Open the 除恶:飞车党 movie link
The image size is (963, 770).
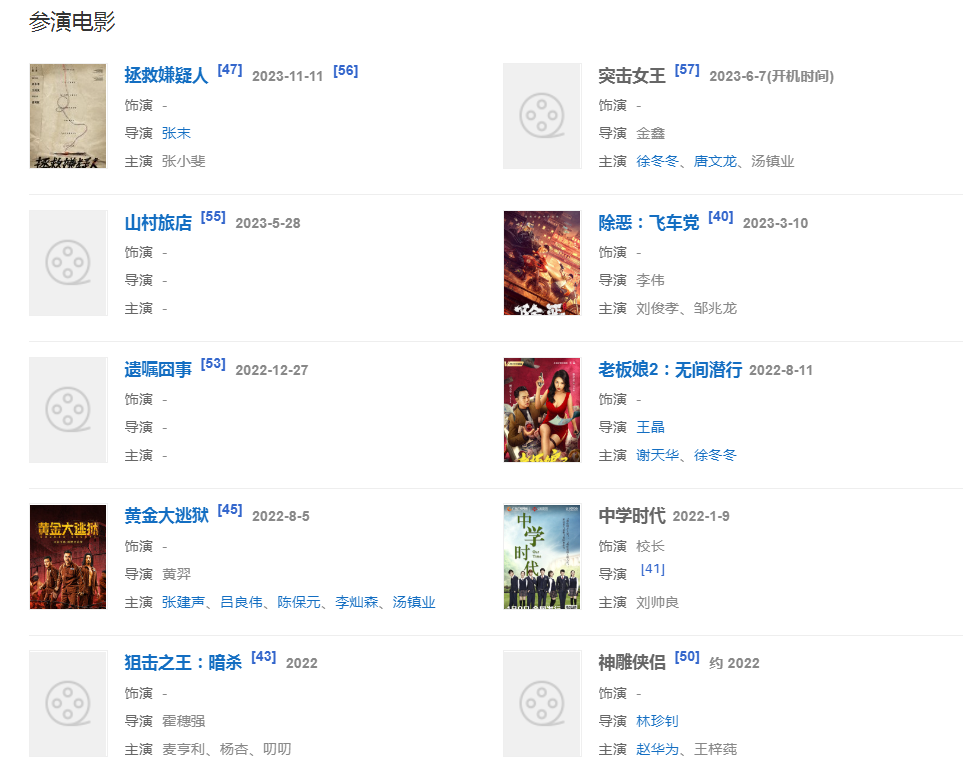649,223
